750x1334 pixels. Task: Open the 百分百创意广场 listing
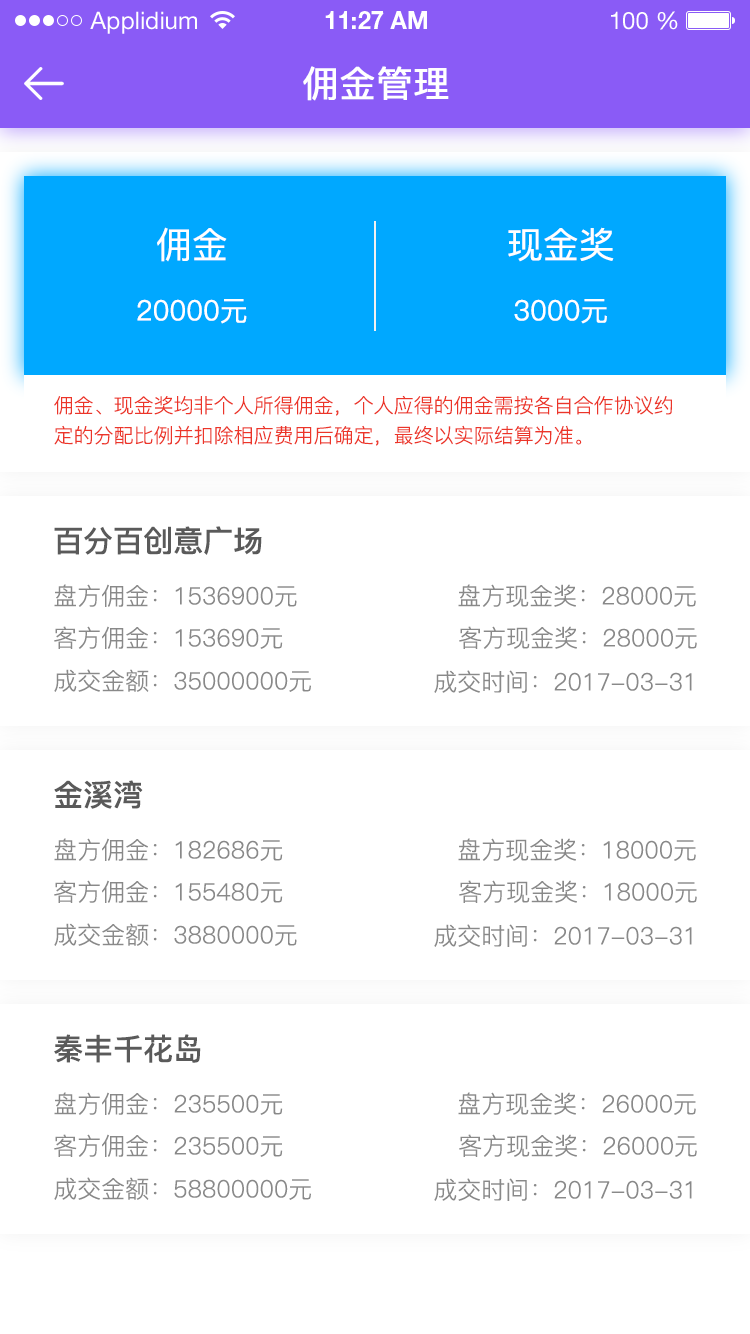(158, 538)
